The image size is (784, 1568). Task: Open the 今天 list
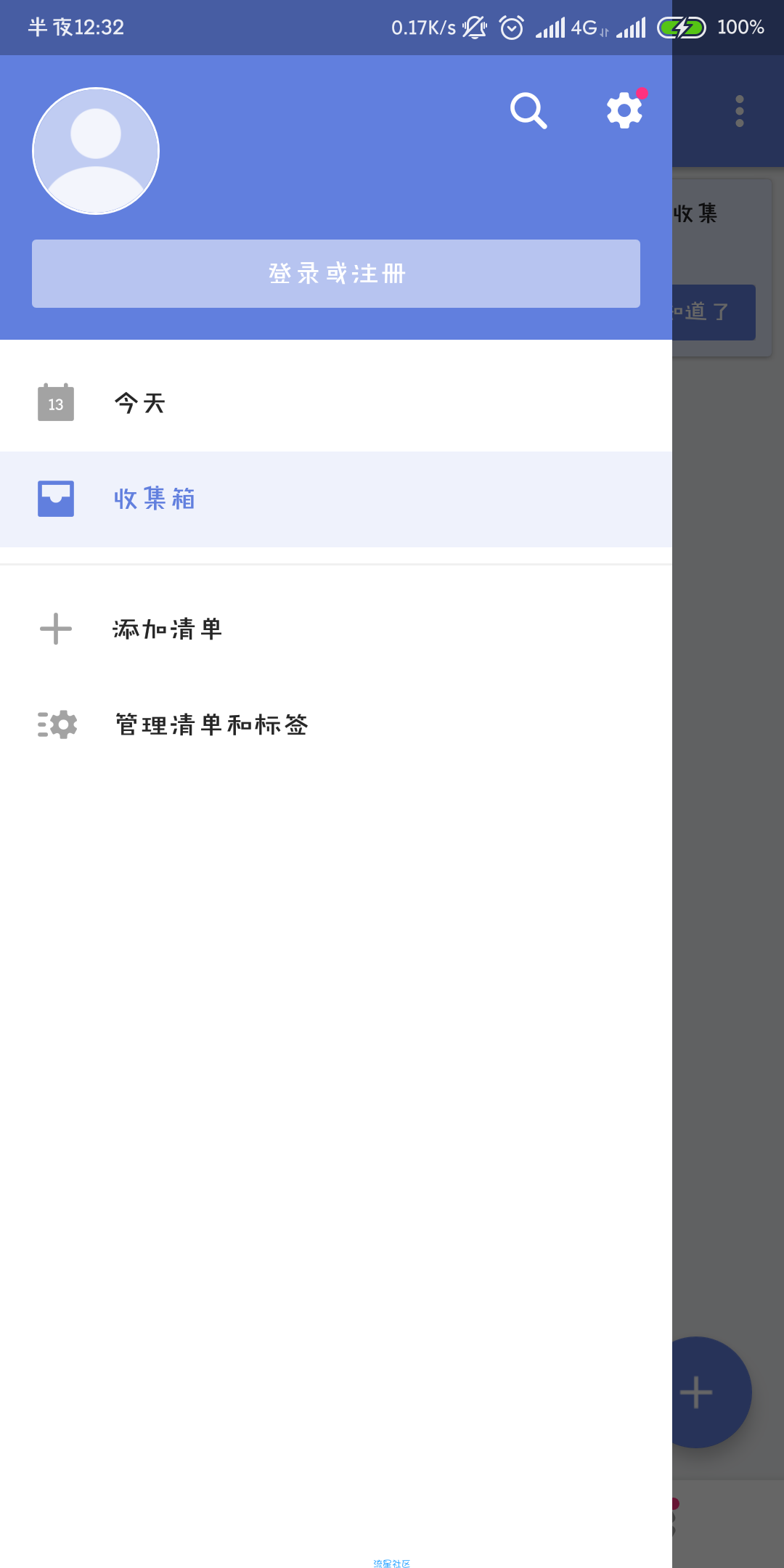(x=335, y=403)
